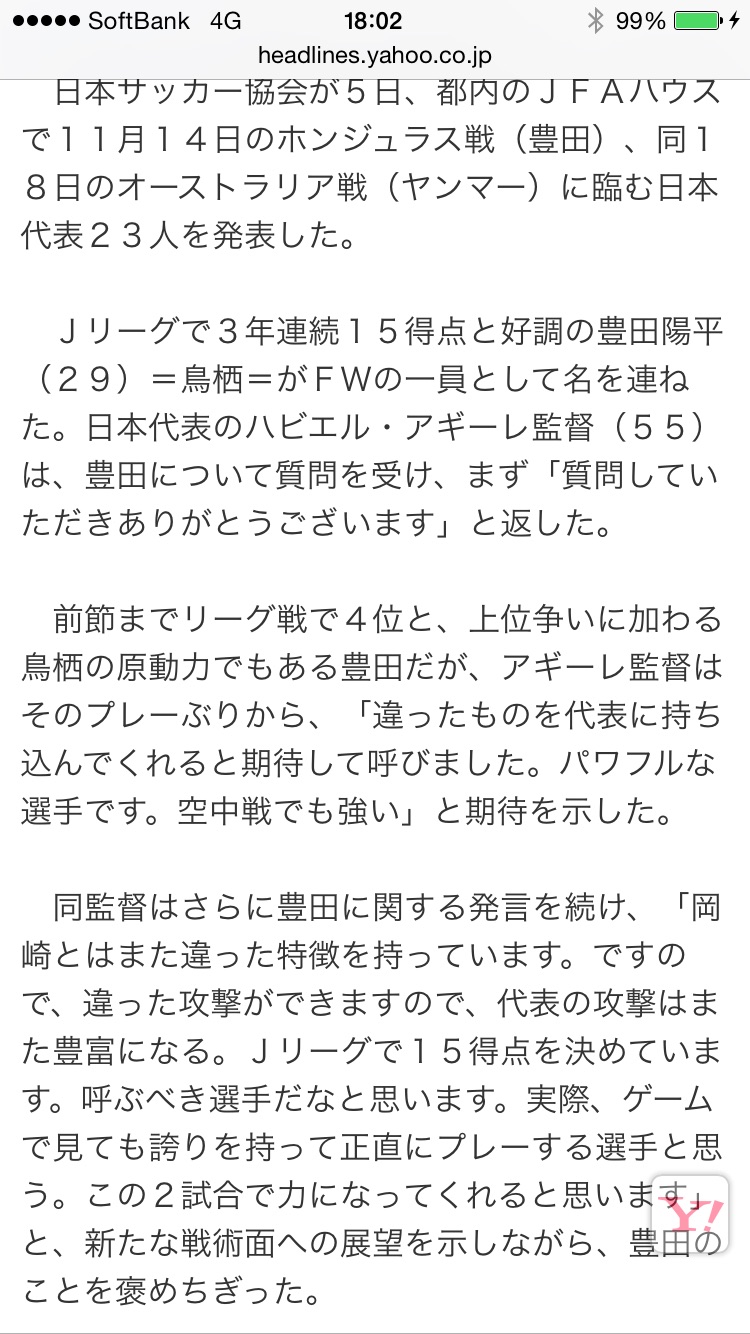This screenshot has height=1334, width=750.
Task: Tap the headlines.yahoo.co.jp address bar
Action: 375,56
